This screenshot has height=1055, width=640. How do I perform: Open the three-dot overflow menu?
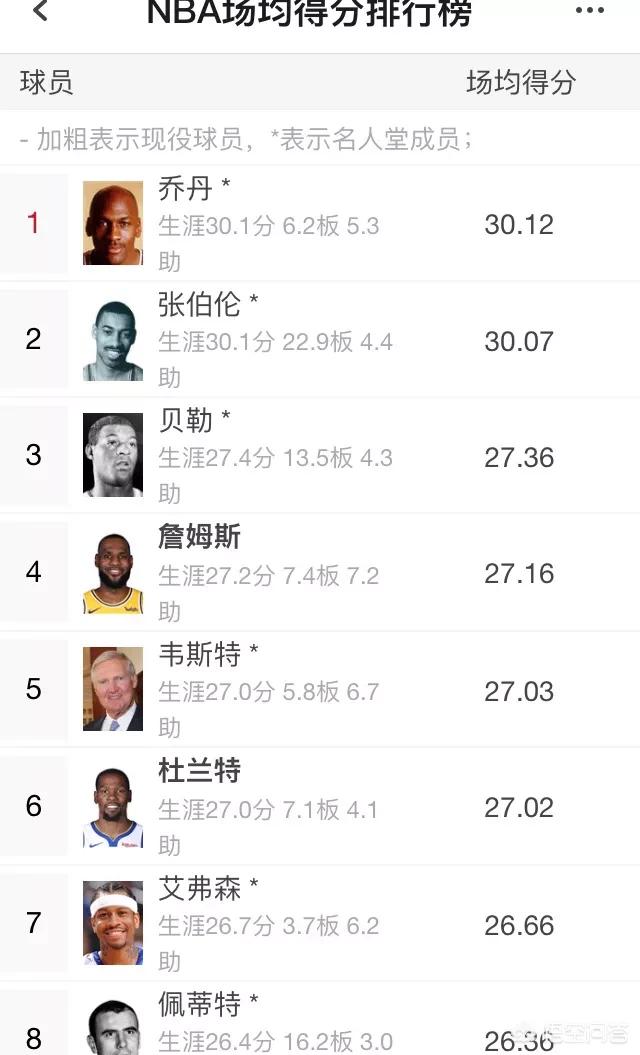click(x=590, y=10)
